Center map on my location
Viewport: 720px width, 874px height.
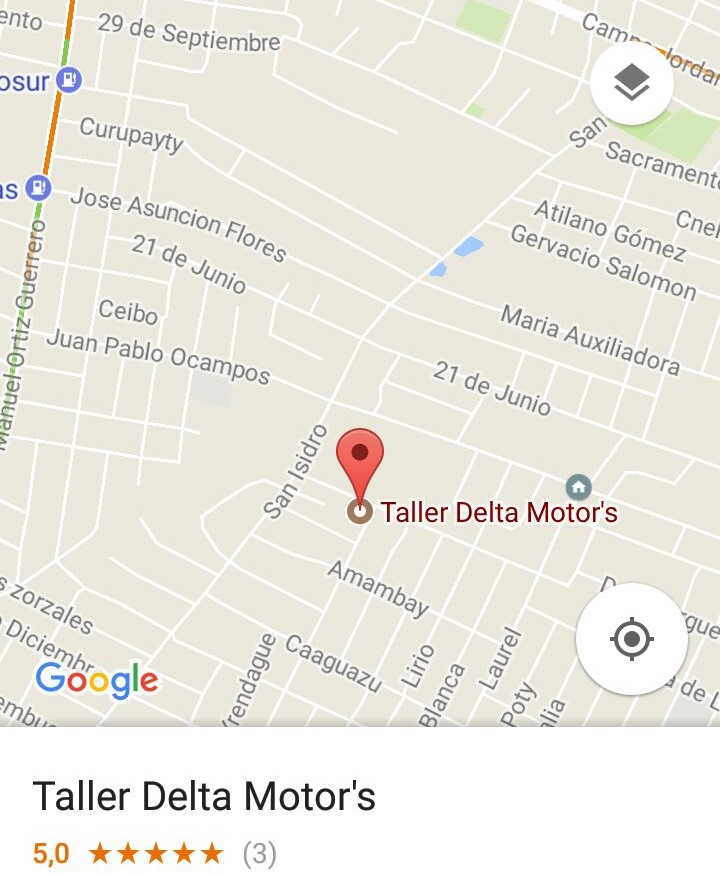click(632, 639)
